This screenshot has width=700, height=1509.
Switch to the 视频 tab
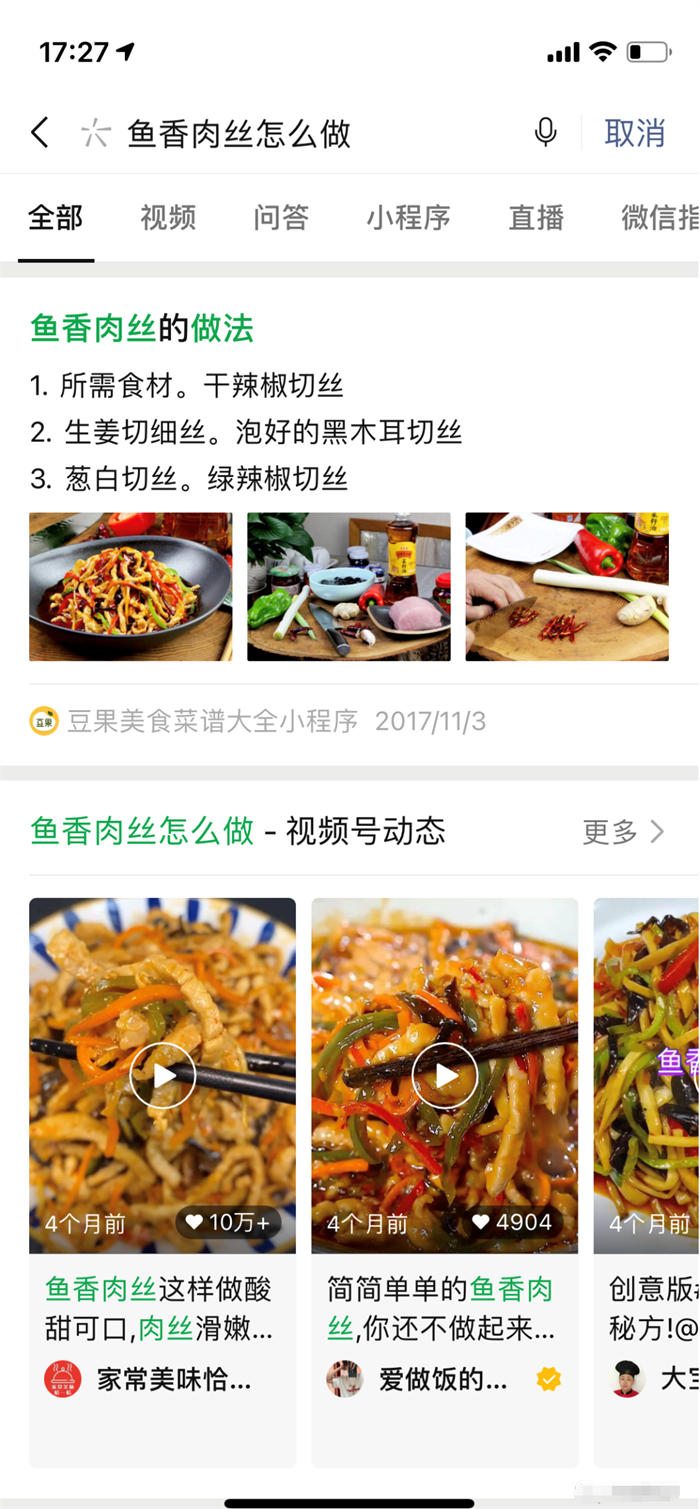tap(168, 218)
